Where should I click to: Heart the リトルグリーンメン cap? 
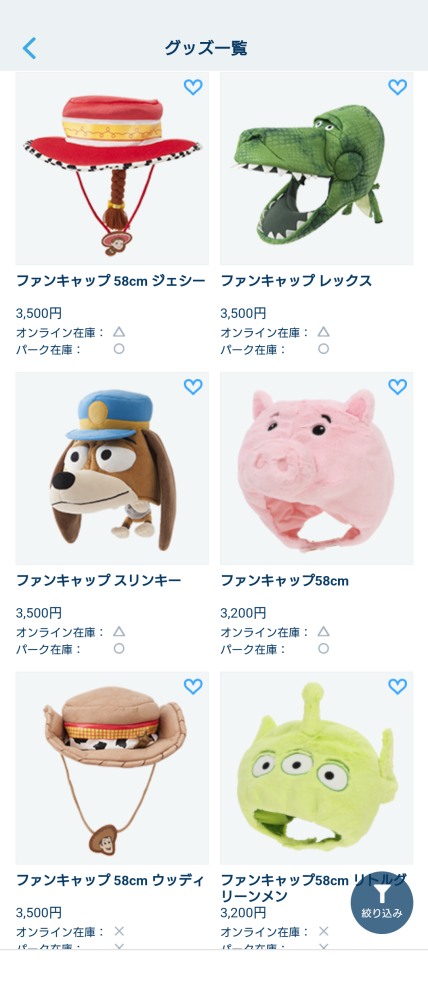click(x=397, y=686)
